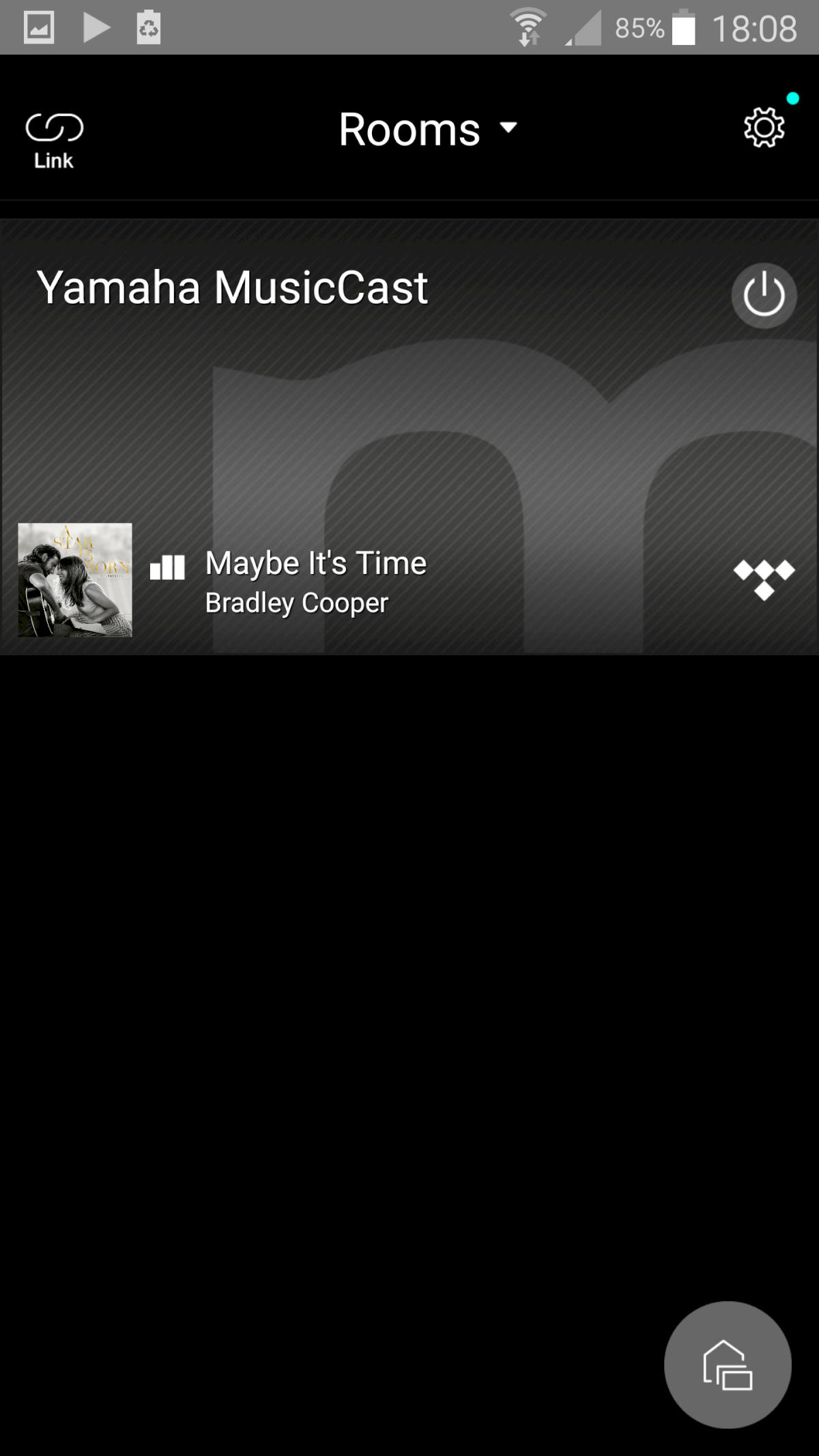Tap the Link button

(x=54, y=140)
